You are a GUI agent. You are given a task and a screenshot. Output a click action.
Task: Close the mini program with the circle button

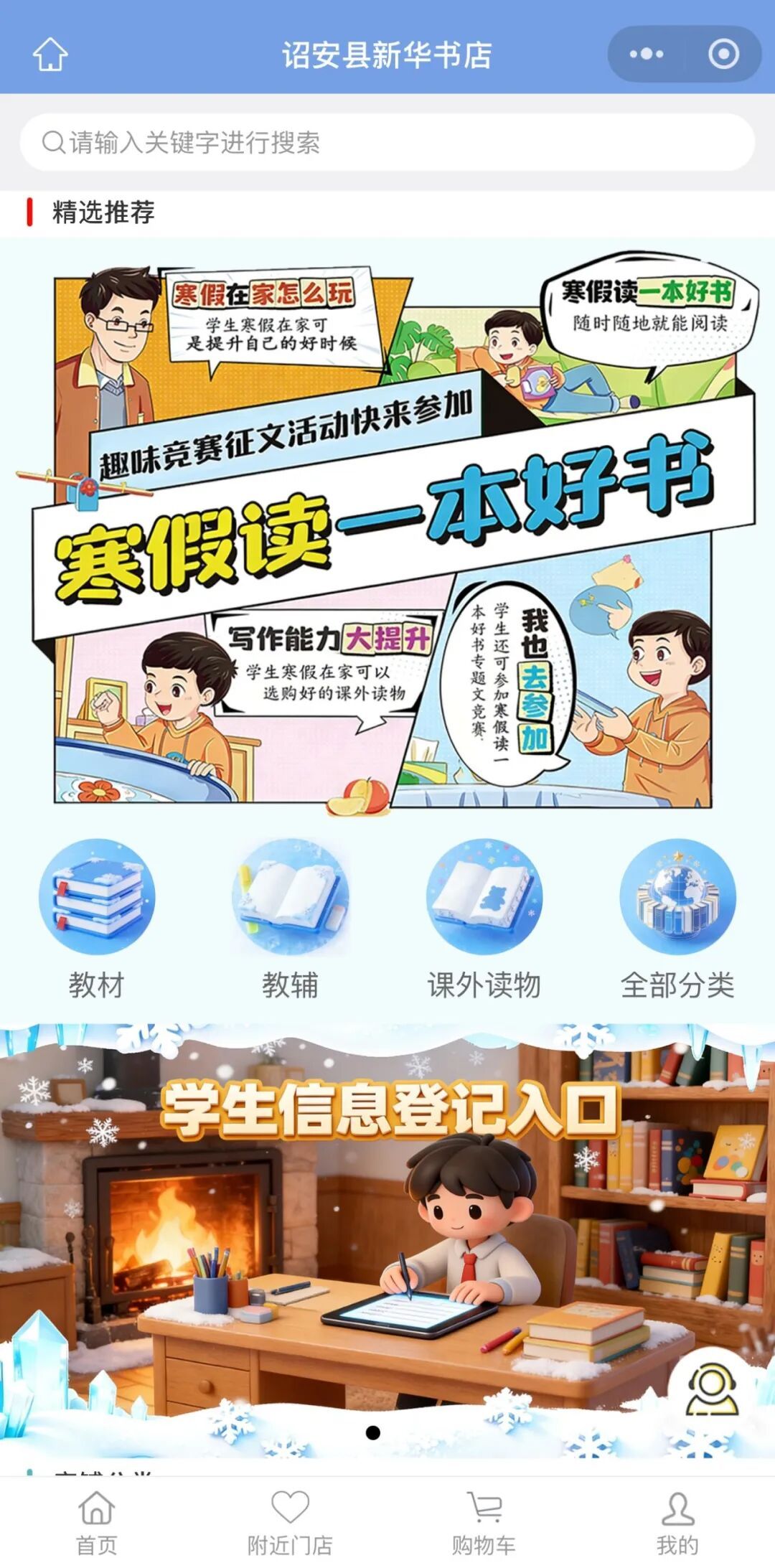click(x=723, y=55)
